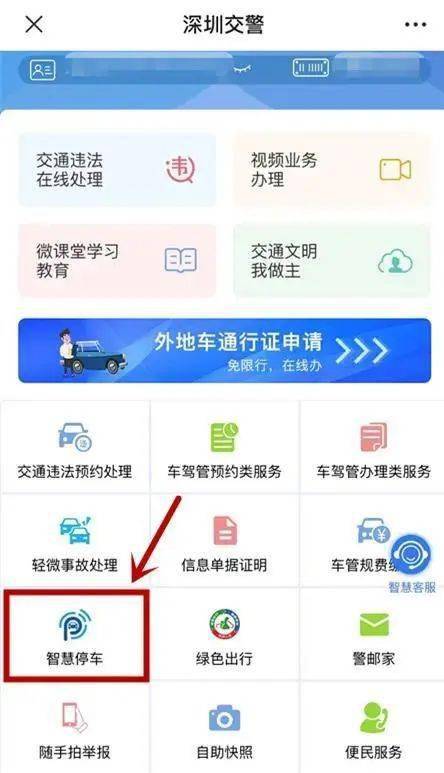444x773 pixels.
Task: Open 随手拍举报
Action: pyautogui.click(x=75, y=728)
